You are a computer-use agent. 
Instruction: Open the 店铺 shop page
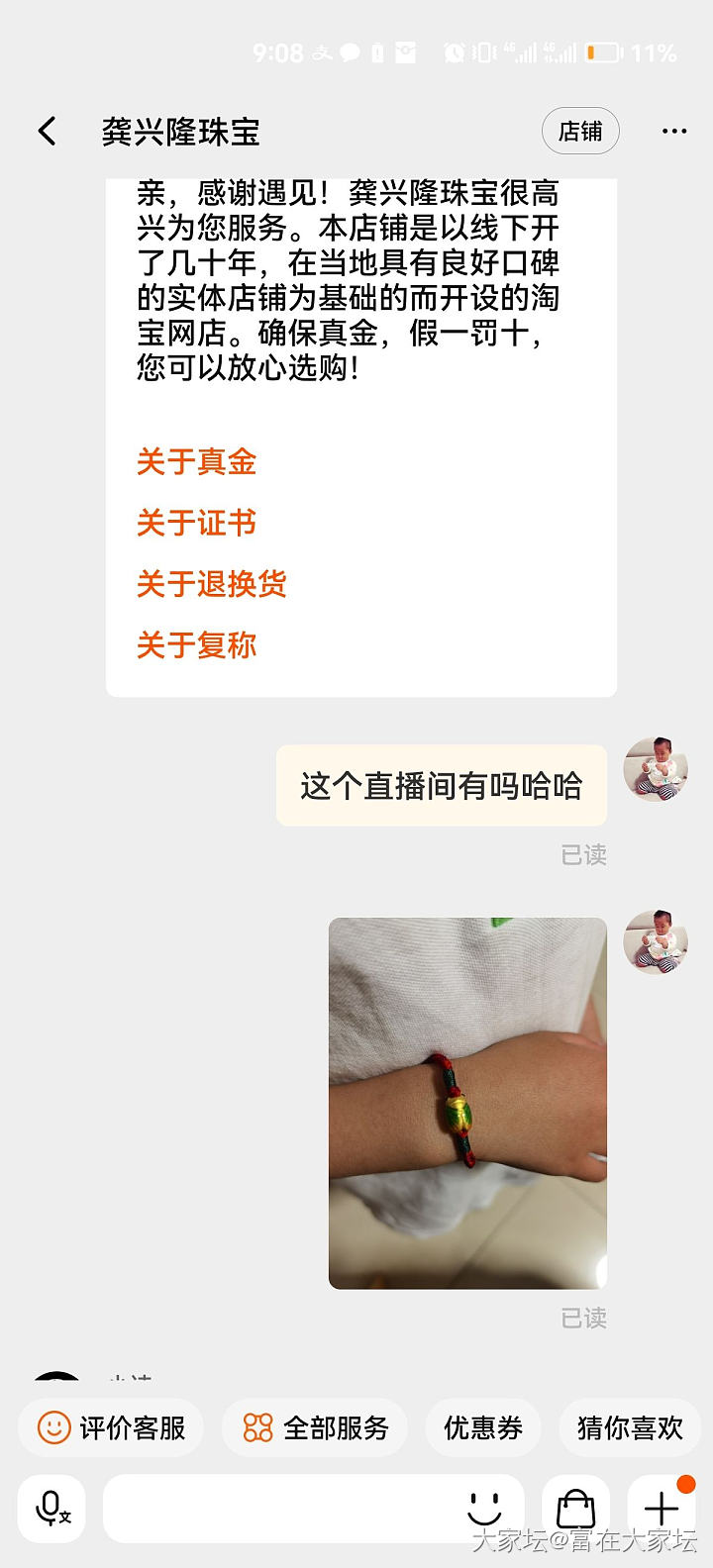point(580,131)
